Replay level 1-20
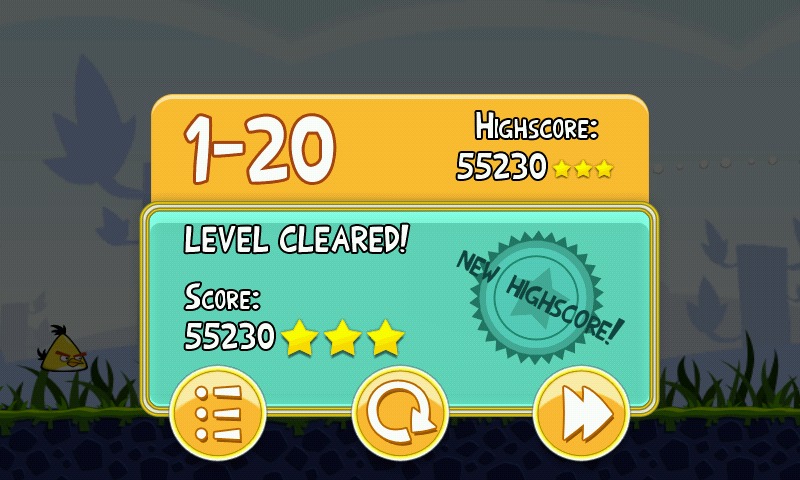 pyautogui.click(x=399, y=413)
